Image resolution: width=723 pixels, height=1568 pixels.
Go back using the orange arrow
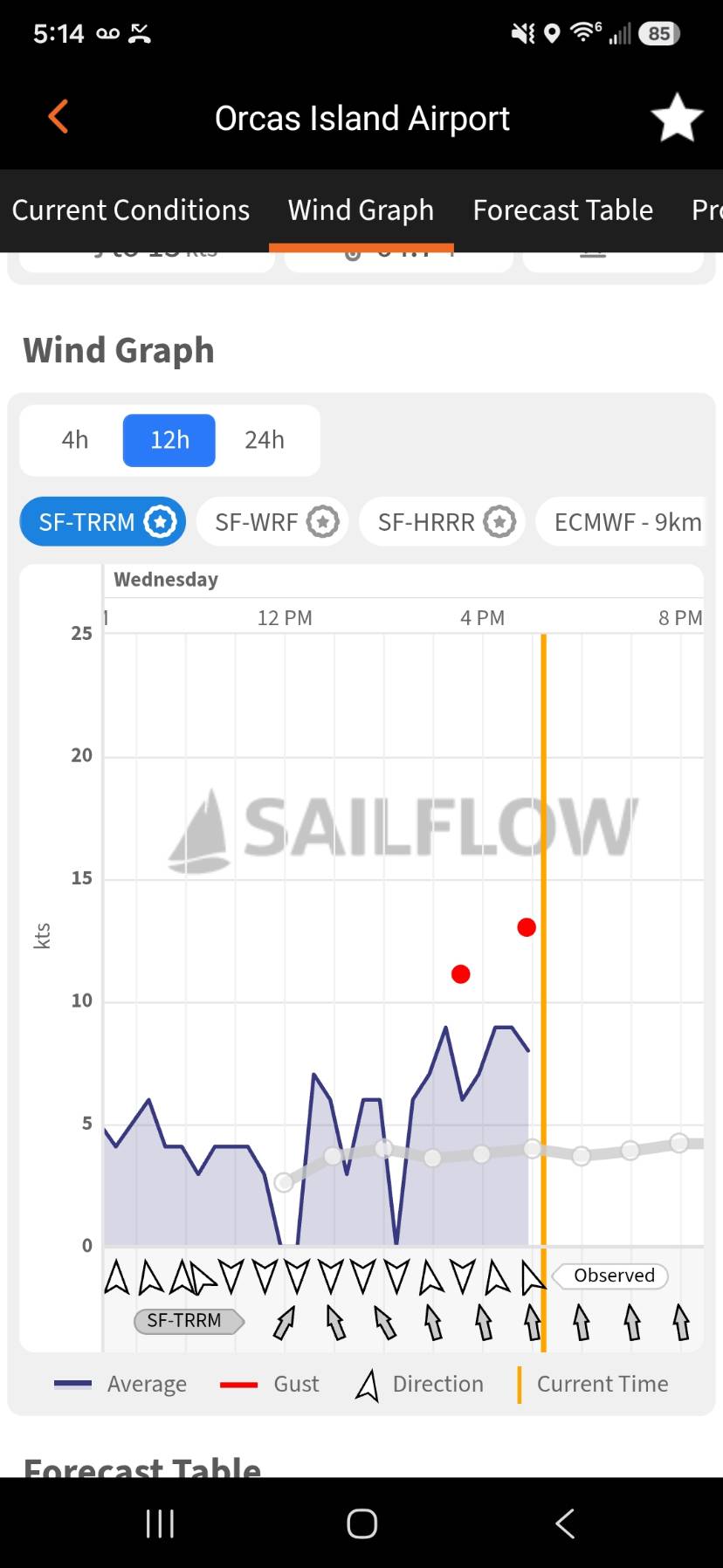coord(58,116)
